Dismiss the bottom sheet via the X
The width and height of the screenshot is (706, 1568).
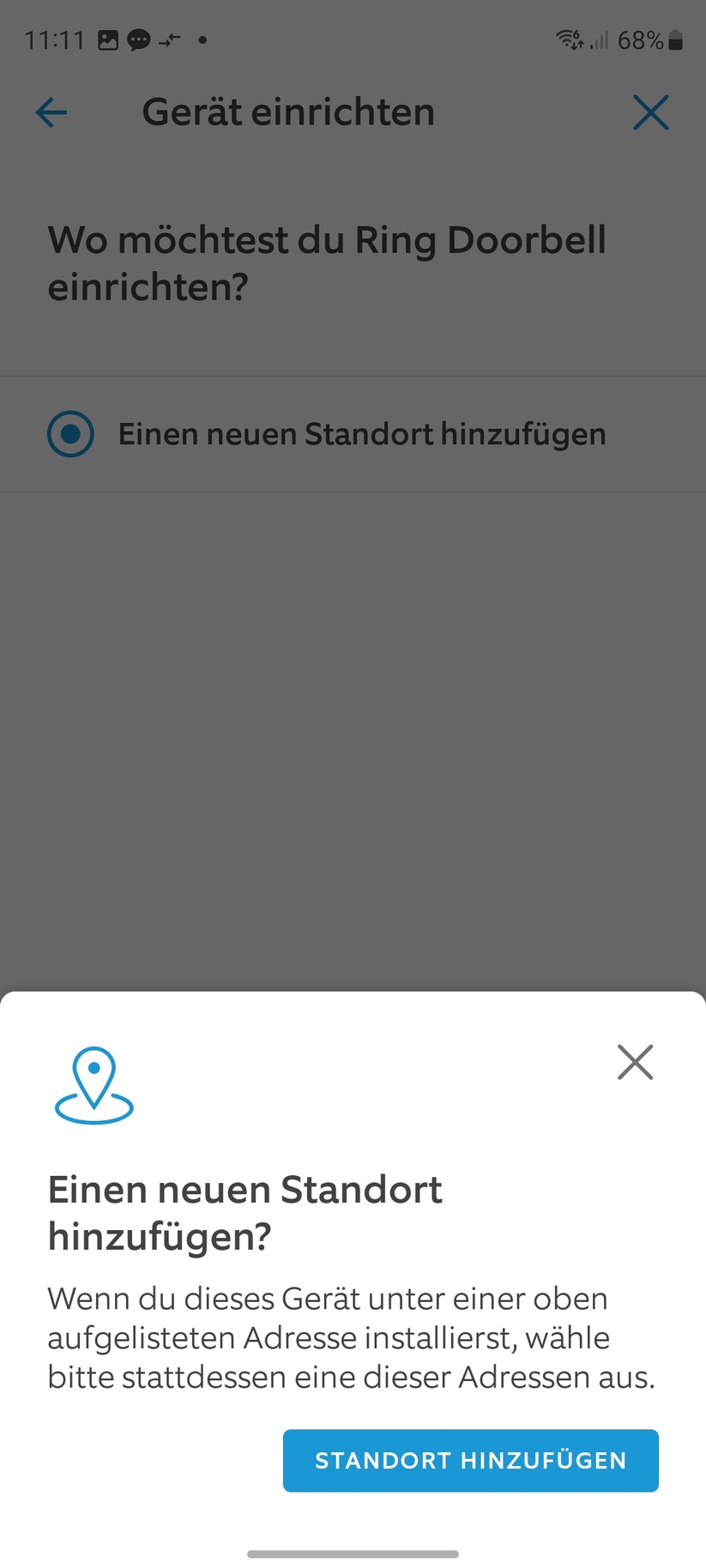(x=635, y=1063)
